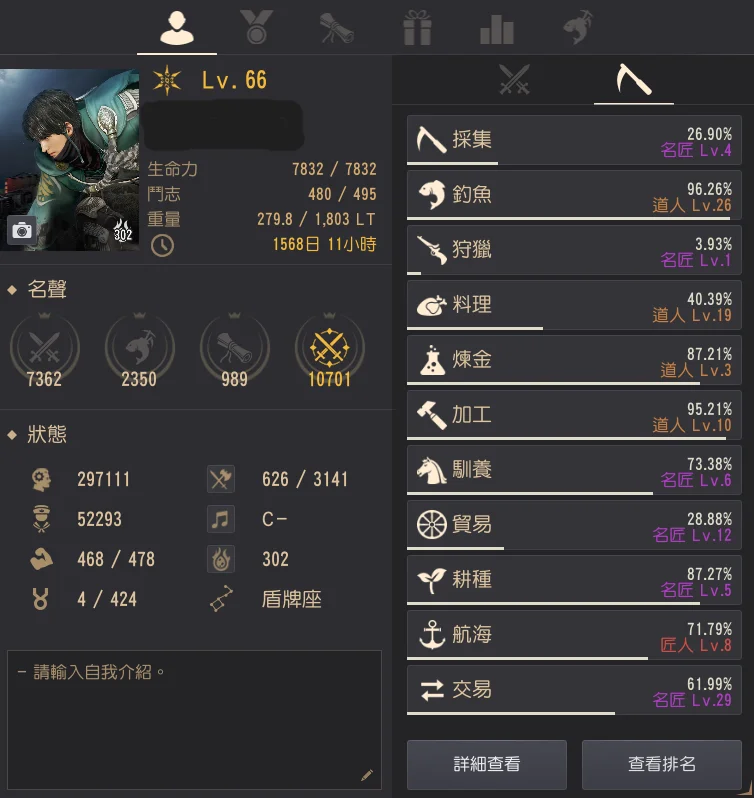754x798 pixels.
Task: Open the fish tab at top
Action: click(577, 28)
